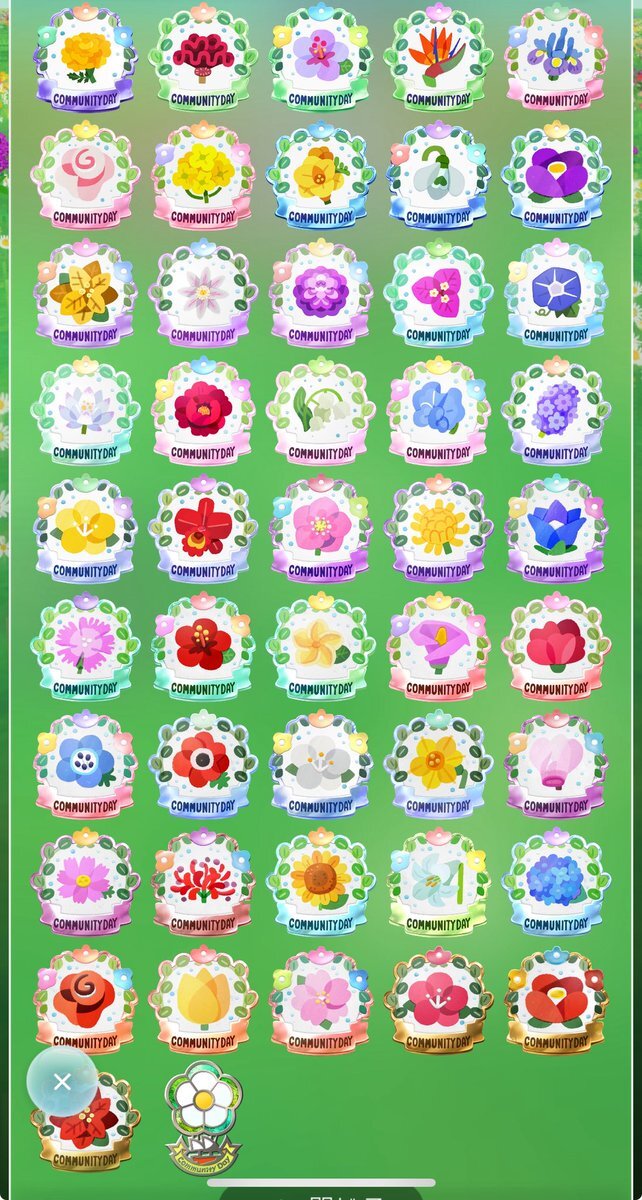This screenshot has width=642, height=1200.
Task: Select the yellow tulip Community Day badge
Action: [x=203, y=998]
